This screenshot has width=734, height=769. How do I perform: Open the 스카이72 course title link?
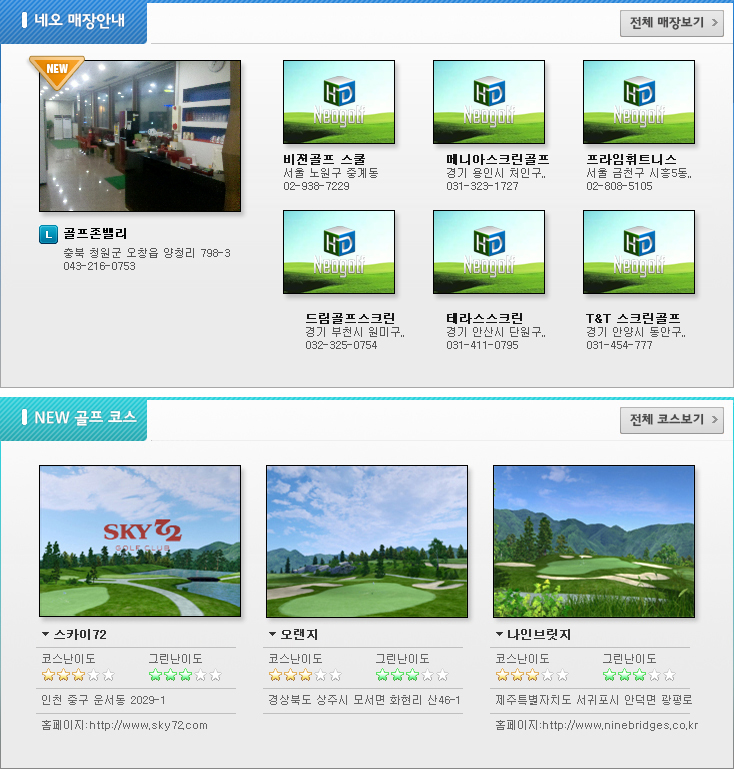pos(80,634)
